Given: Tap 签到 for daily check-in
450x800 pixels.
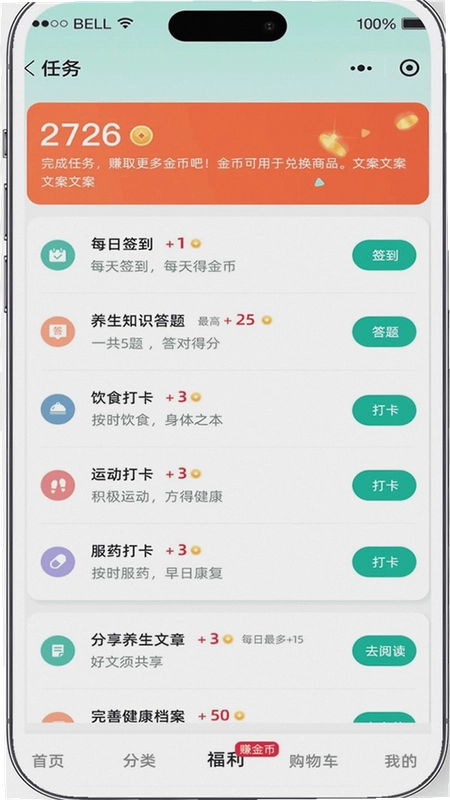Looking at the screenshot, I should pos(384,255).
